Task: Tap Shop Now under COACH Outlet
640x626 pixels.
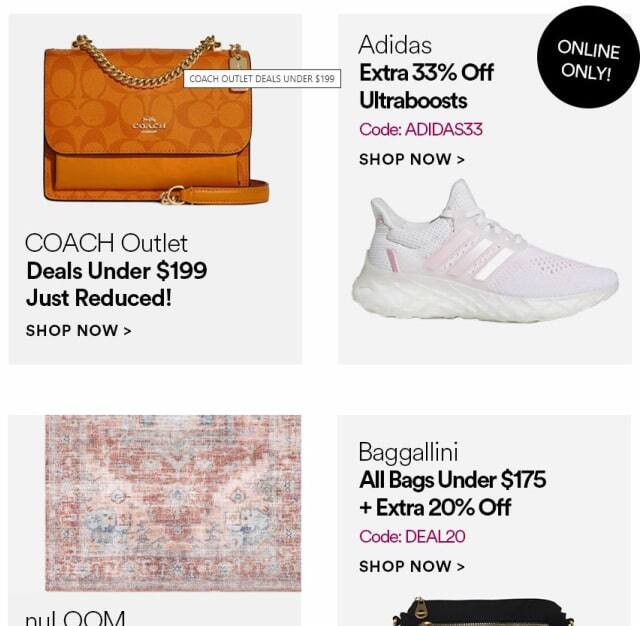Action: point(79,330)
